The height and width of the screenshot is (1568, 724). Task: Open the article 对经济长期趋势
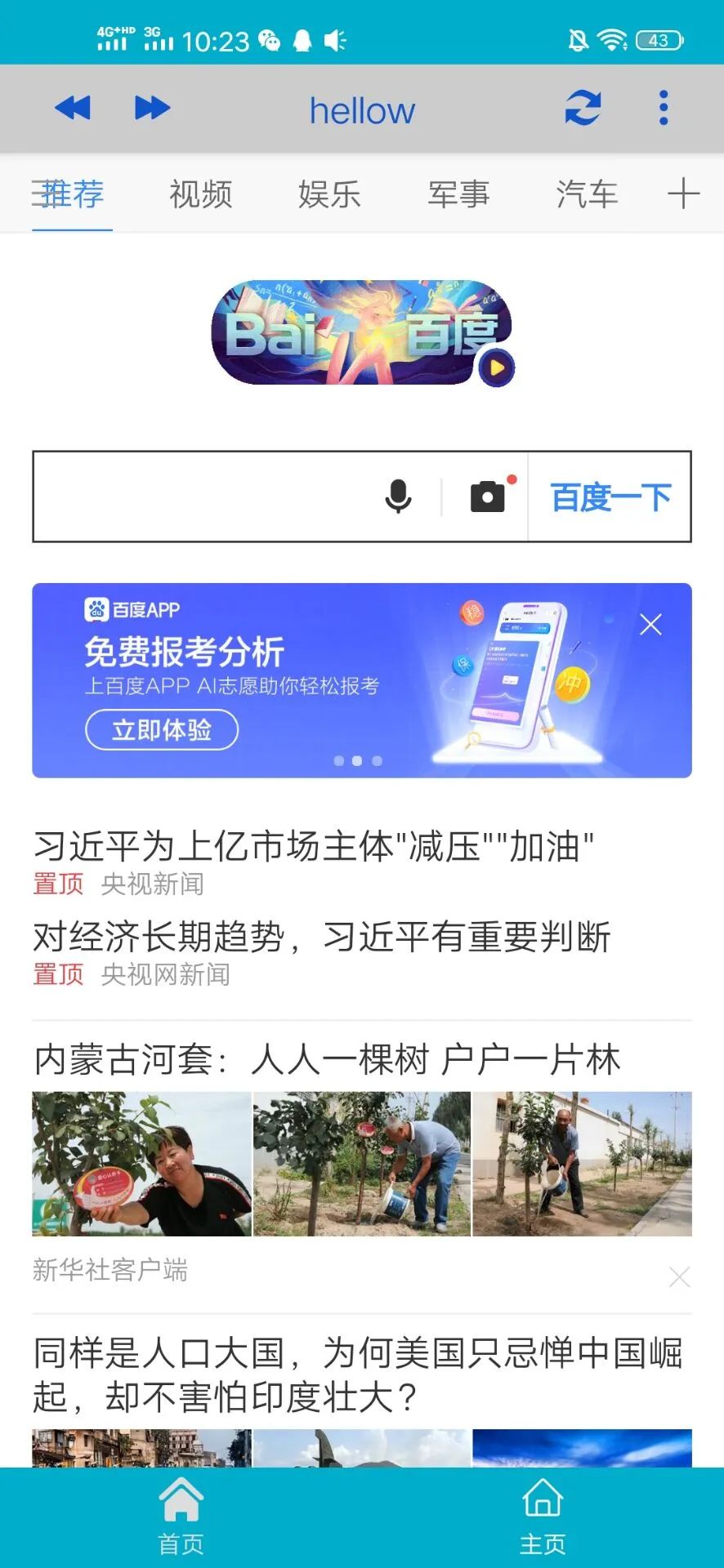(322, 937)
